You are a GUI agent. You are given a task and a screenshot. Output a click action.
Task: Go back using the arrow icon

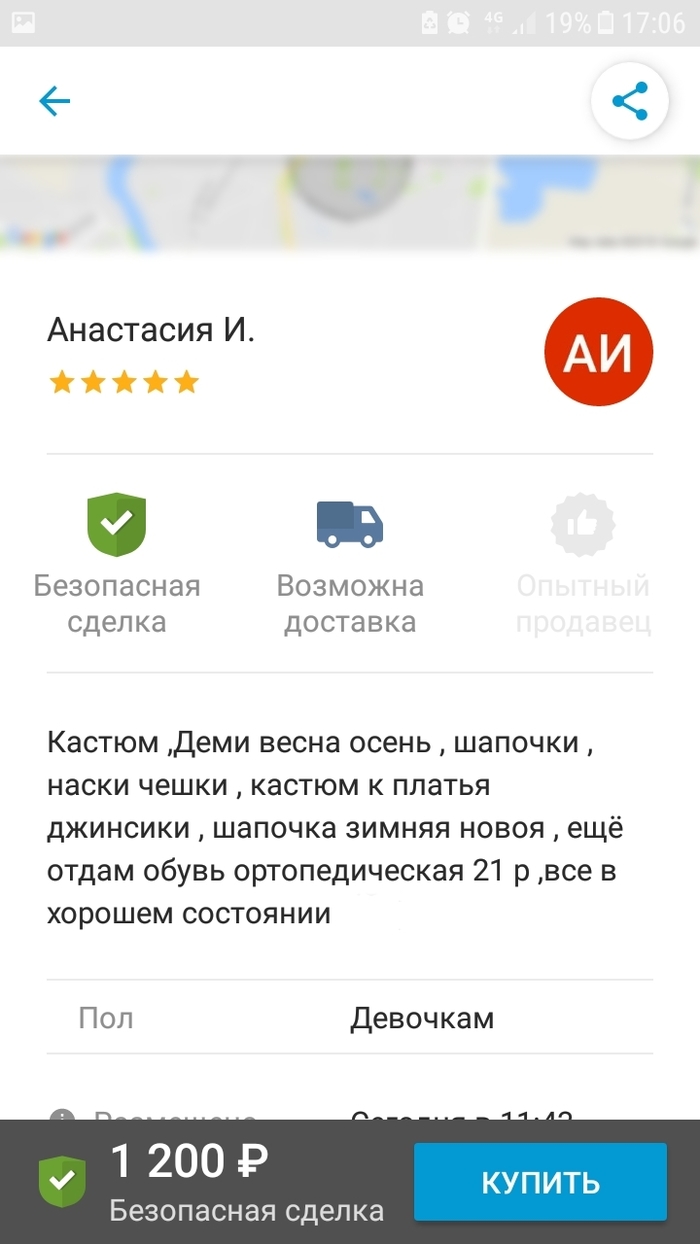(54, 101)
